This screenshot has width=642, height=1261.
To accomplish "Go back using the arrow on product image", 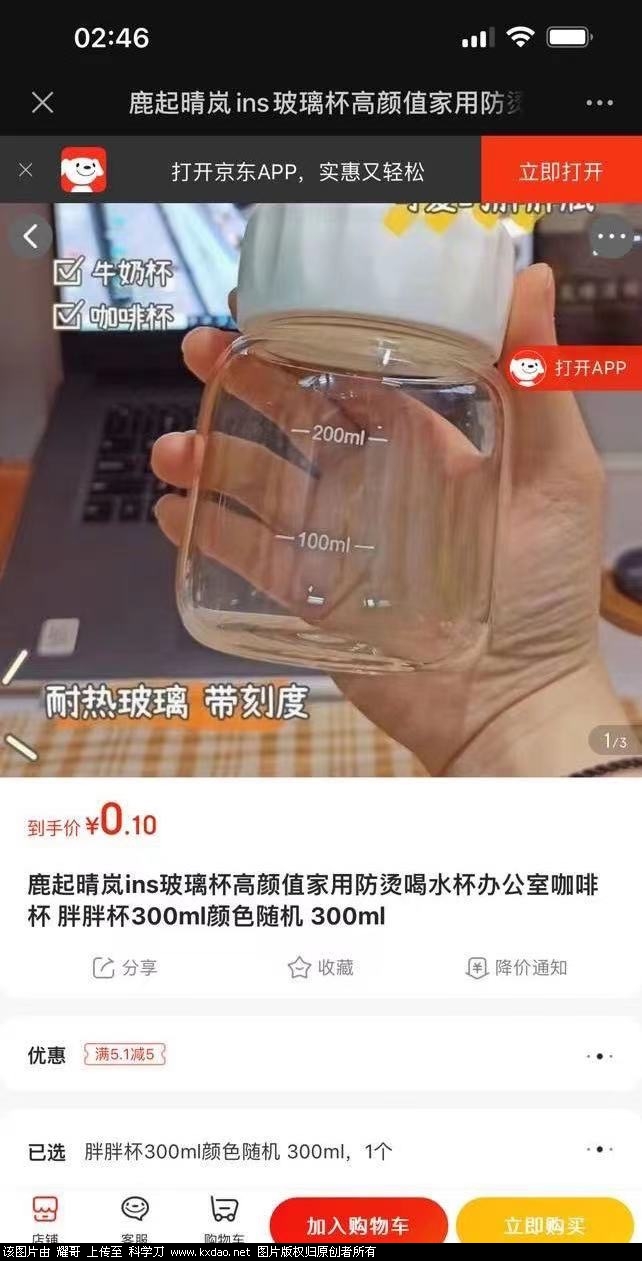I will tap(31, 237).
